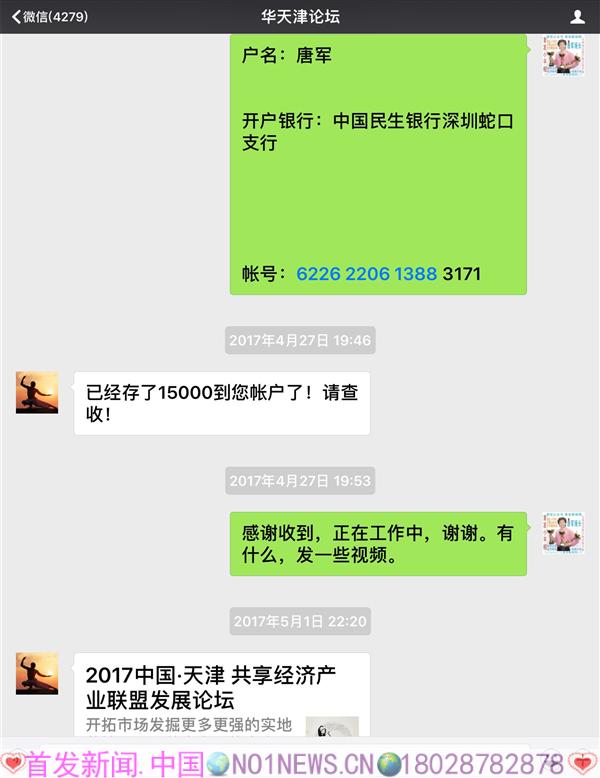
Task: Open sender avatar next to 感谢收到 message
Action: click(x=563, y=533)
